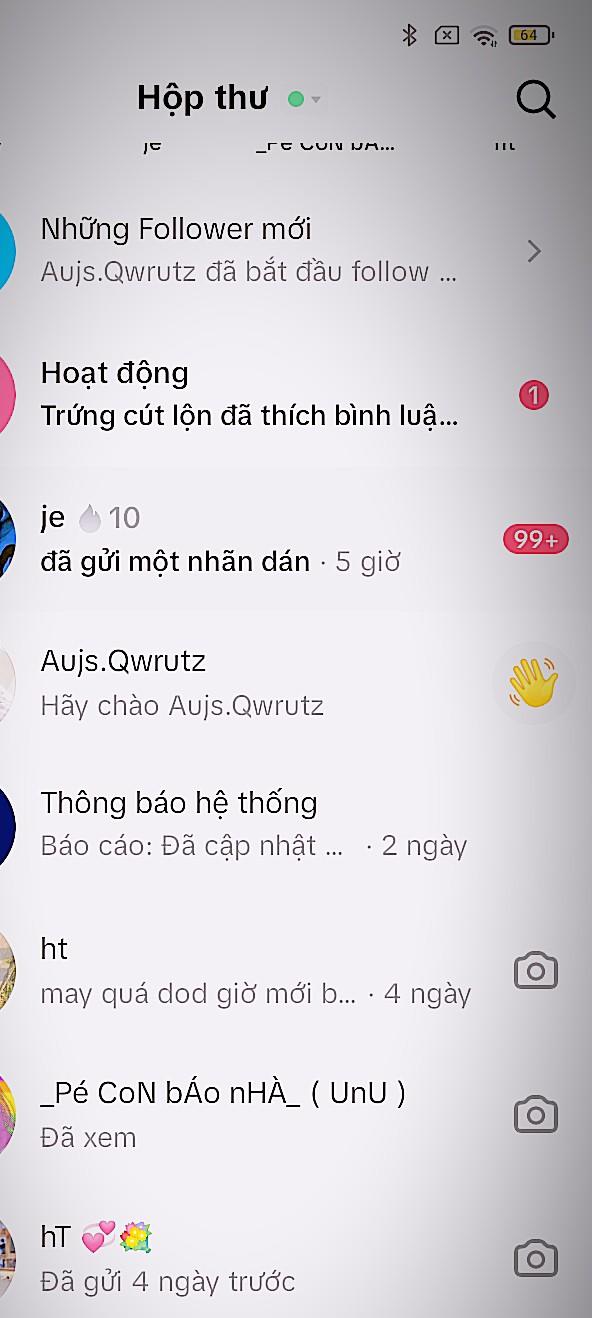Open the search icon in the inbox header

[x=536, y=99]
